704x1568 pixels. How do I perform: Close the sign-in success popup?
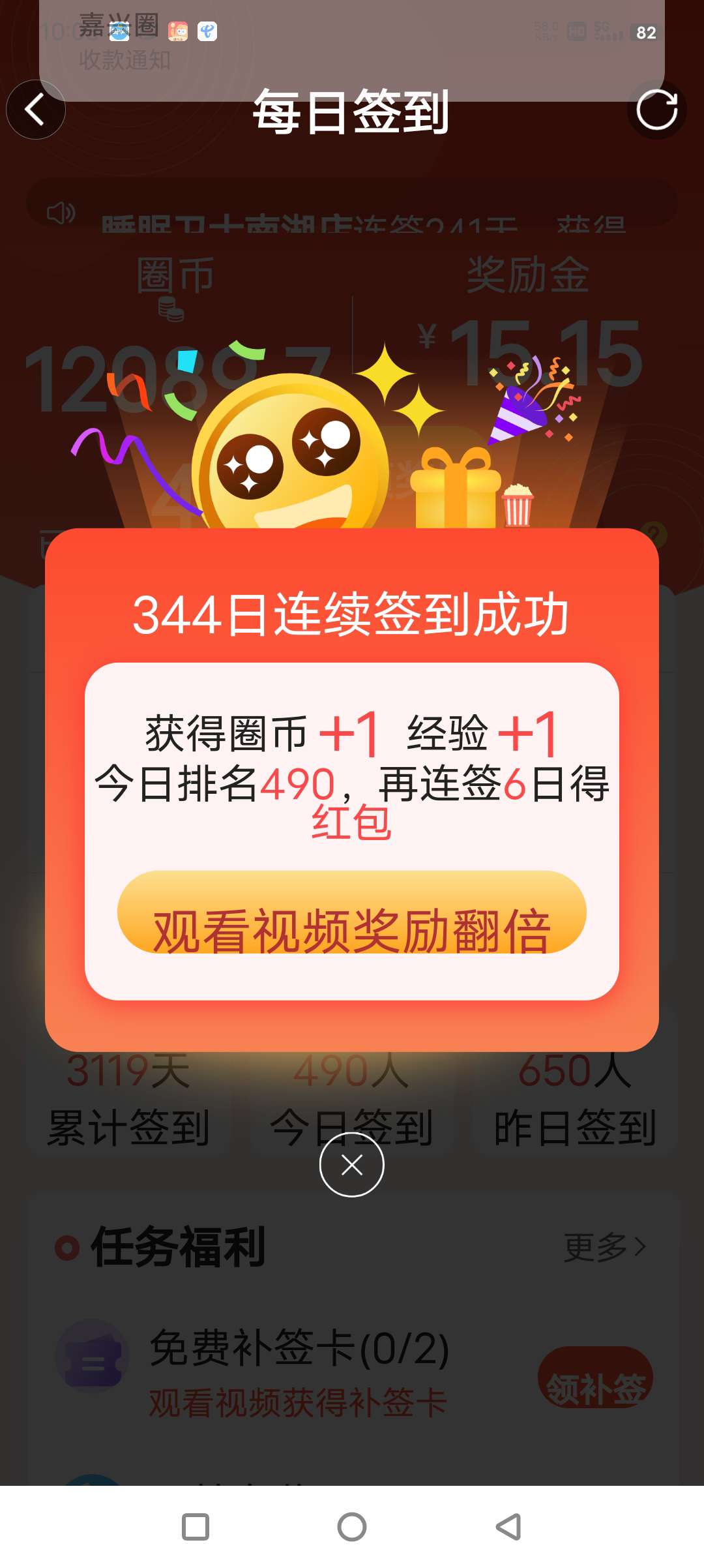pos(351,1165)
